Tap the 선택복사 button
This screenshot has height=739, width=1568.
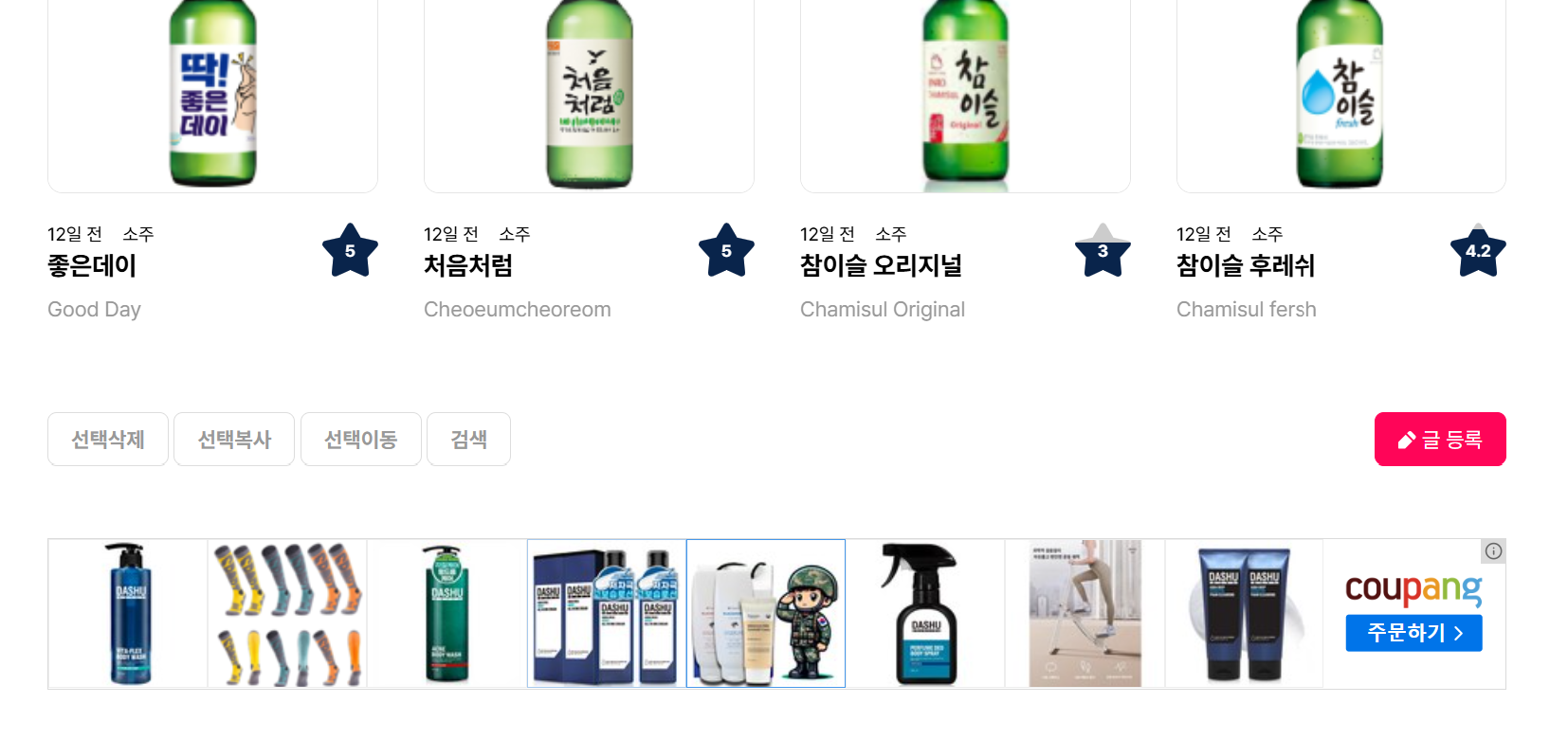[234, 440]
